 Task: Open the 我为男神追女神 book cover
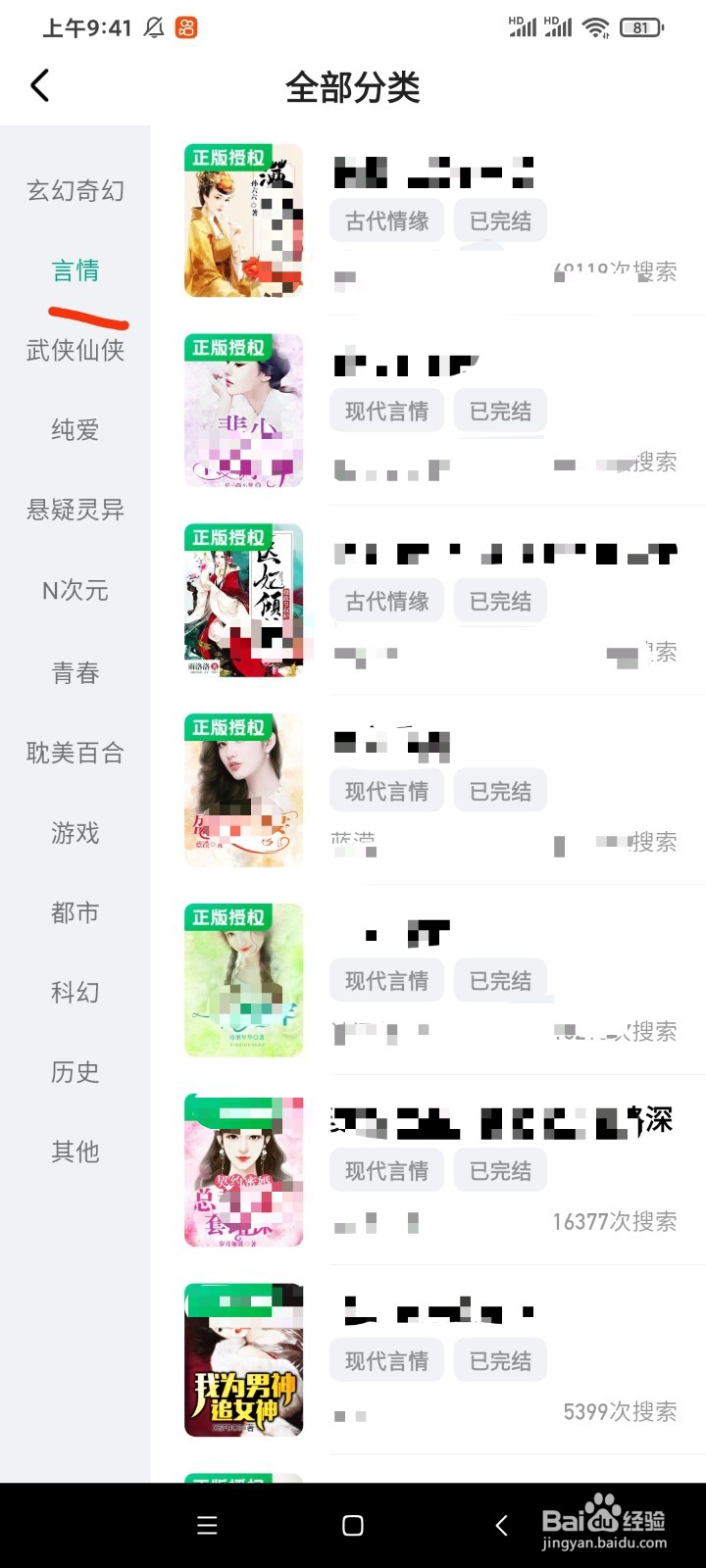[243, 1359]
